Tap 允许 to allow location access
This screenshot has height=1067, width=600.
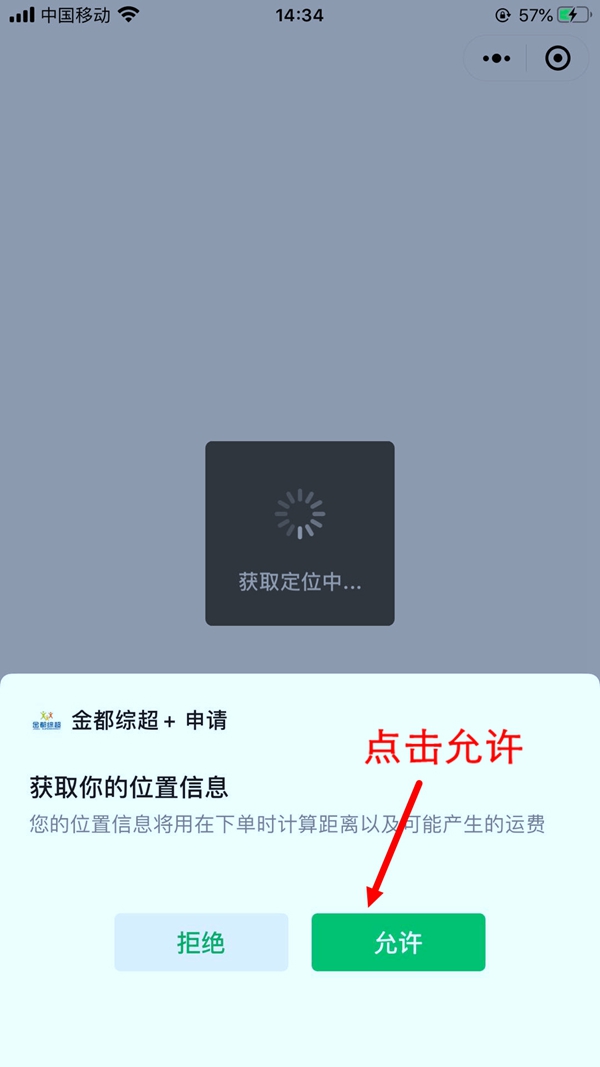point(398,942)
